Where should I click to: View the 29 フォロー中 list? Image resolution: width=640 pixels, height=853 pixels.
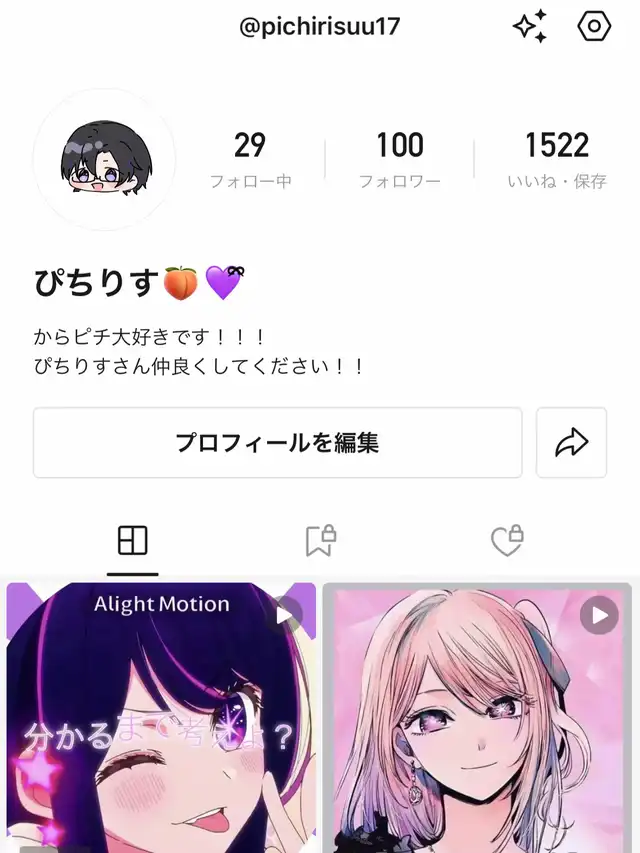coord(250,160)
